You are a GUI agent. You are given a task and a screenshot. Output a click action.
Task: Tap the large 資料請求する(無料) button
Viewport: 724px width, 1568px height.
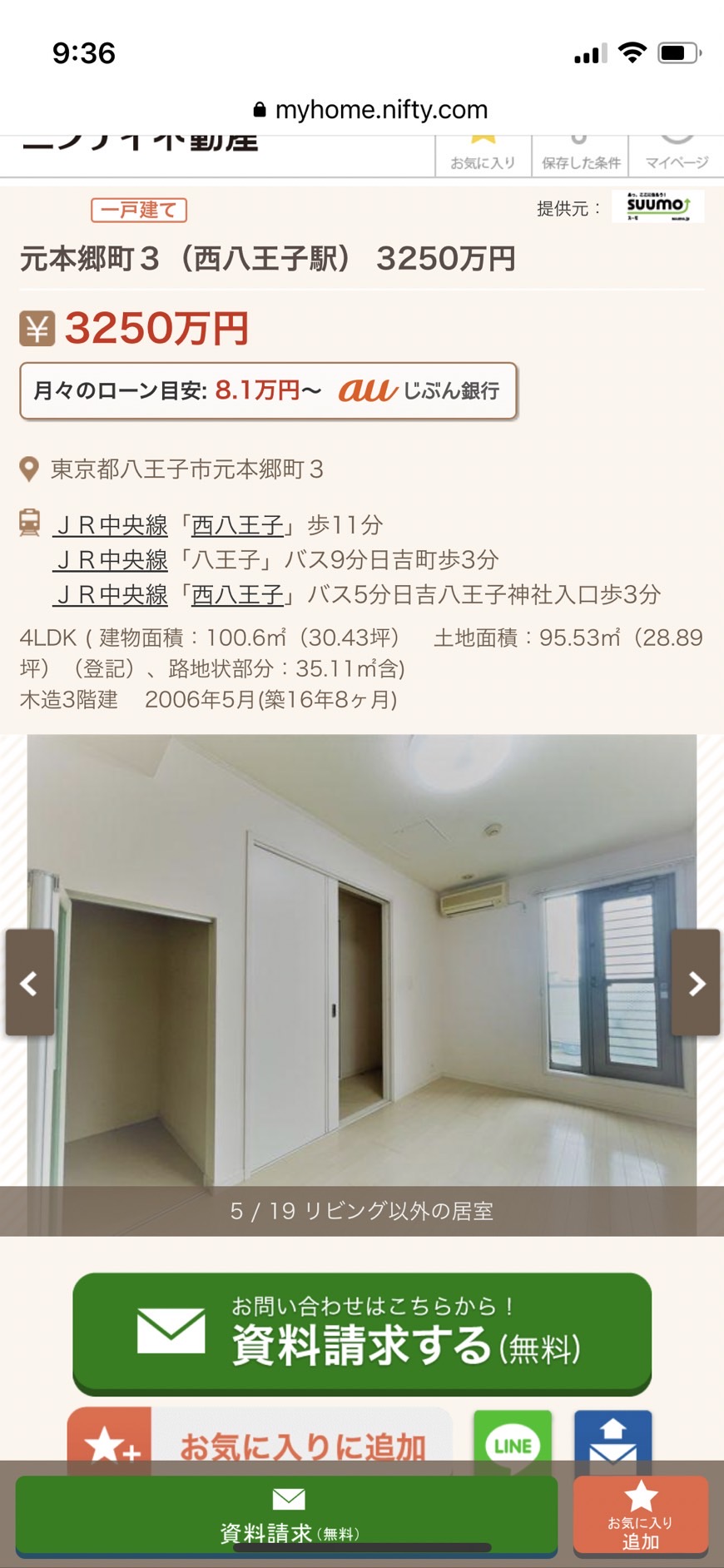[362, 1333]
